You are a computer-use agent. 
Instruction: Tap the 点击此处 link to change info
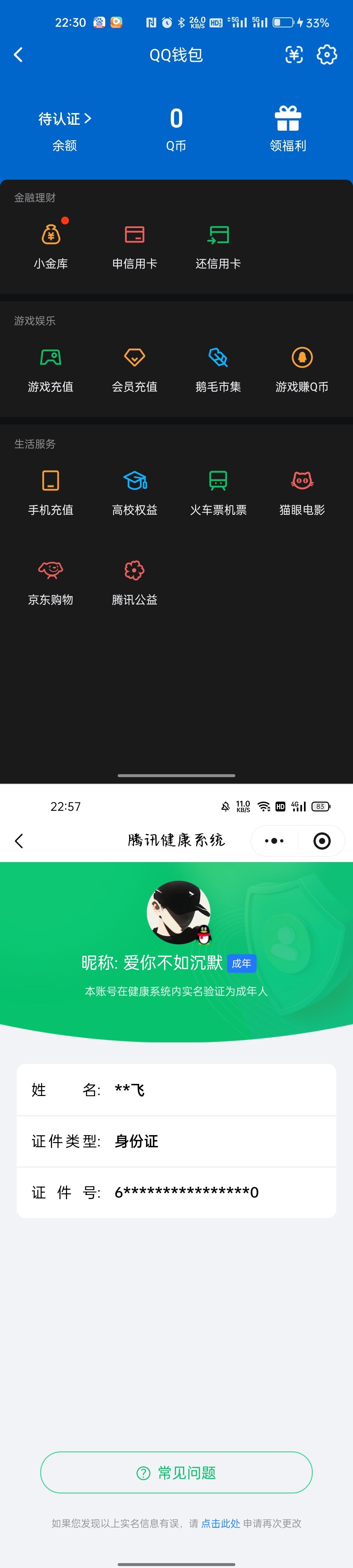220,1523
